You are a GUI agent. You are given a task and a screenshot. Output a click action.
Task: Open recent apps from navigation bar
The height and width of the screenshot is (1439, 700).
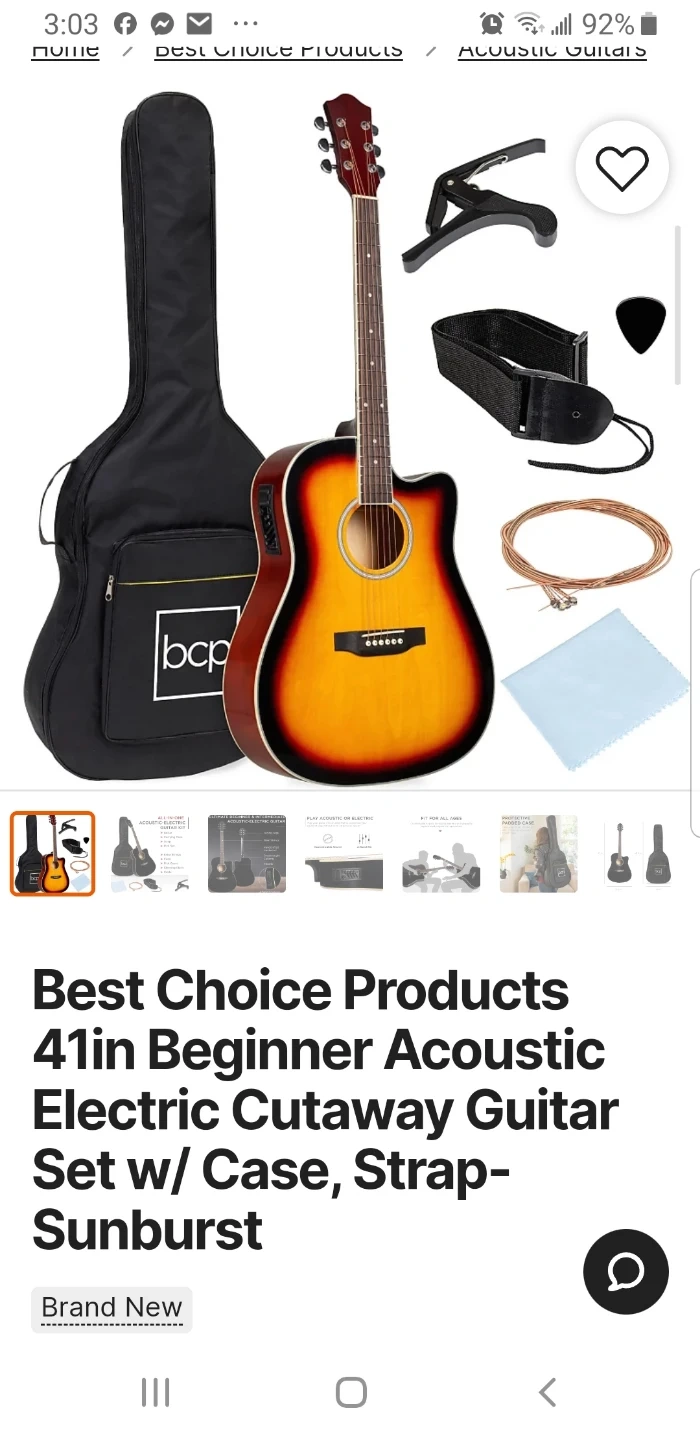[155, 1392]
